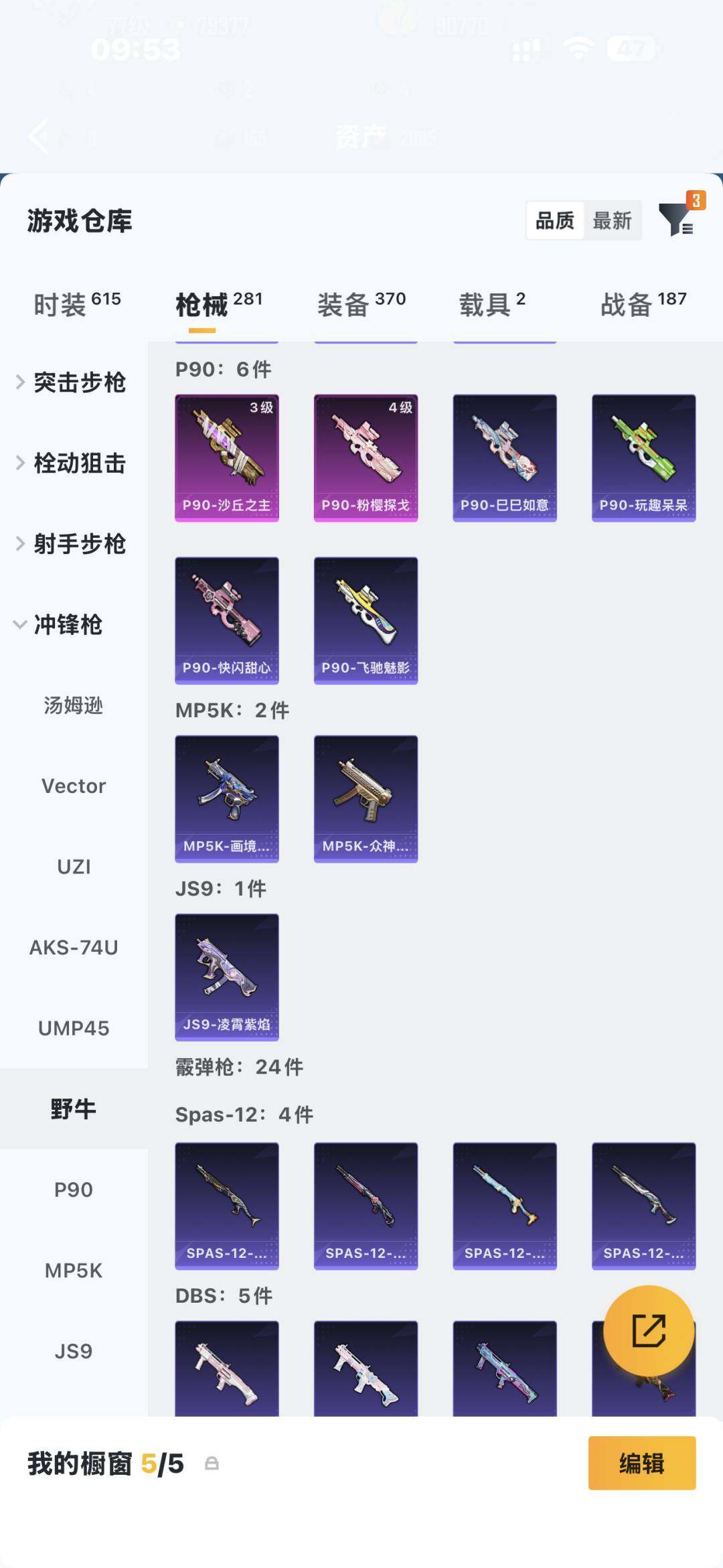Viewport: 723px width, 1568px height.
Task: Select the 野牛 category in sidebar
Action: pyautogui.click(x=74, y=1109)
